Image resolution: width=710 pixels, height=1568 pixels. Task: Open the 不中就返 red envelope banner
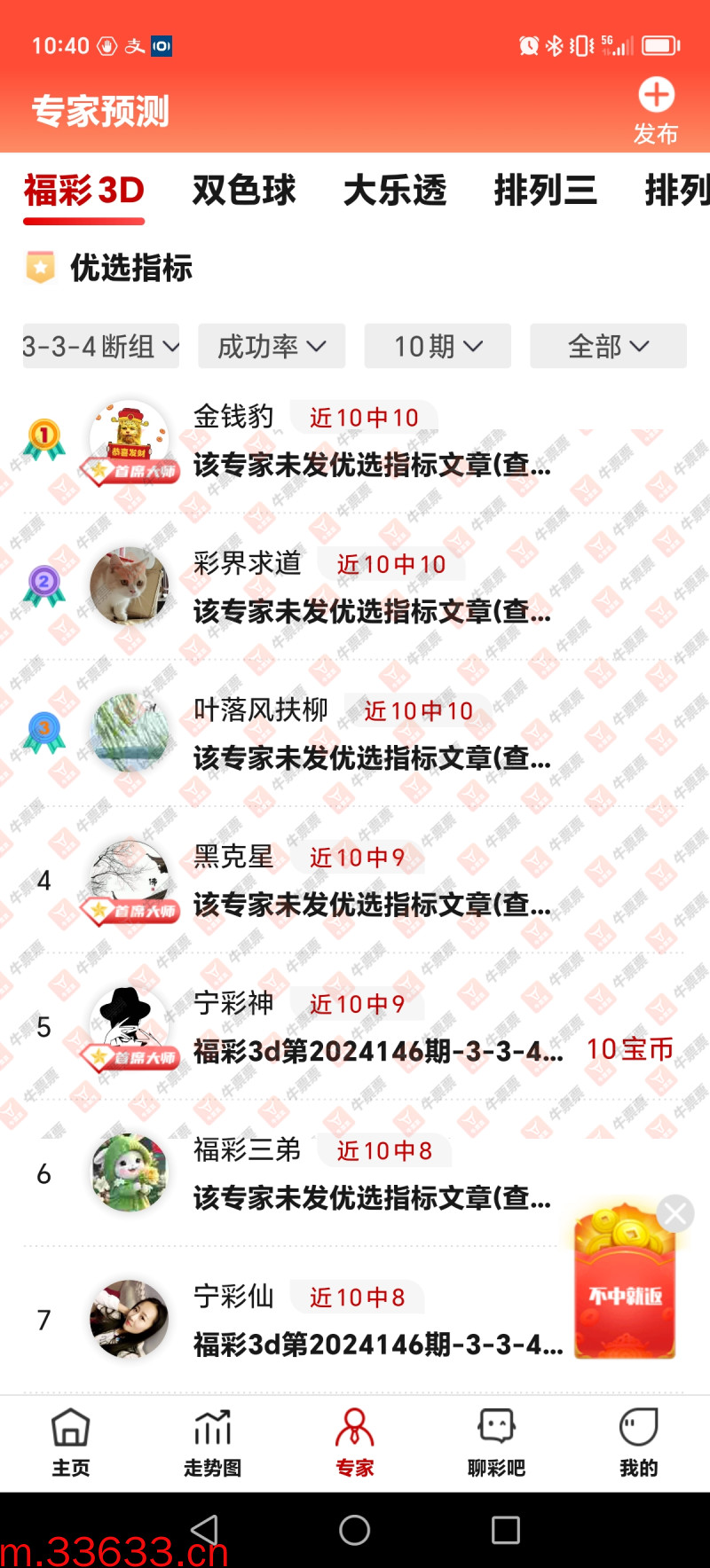coord(625,1295)
